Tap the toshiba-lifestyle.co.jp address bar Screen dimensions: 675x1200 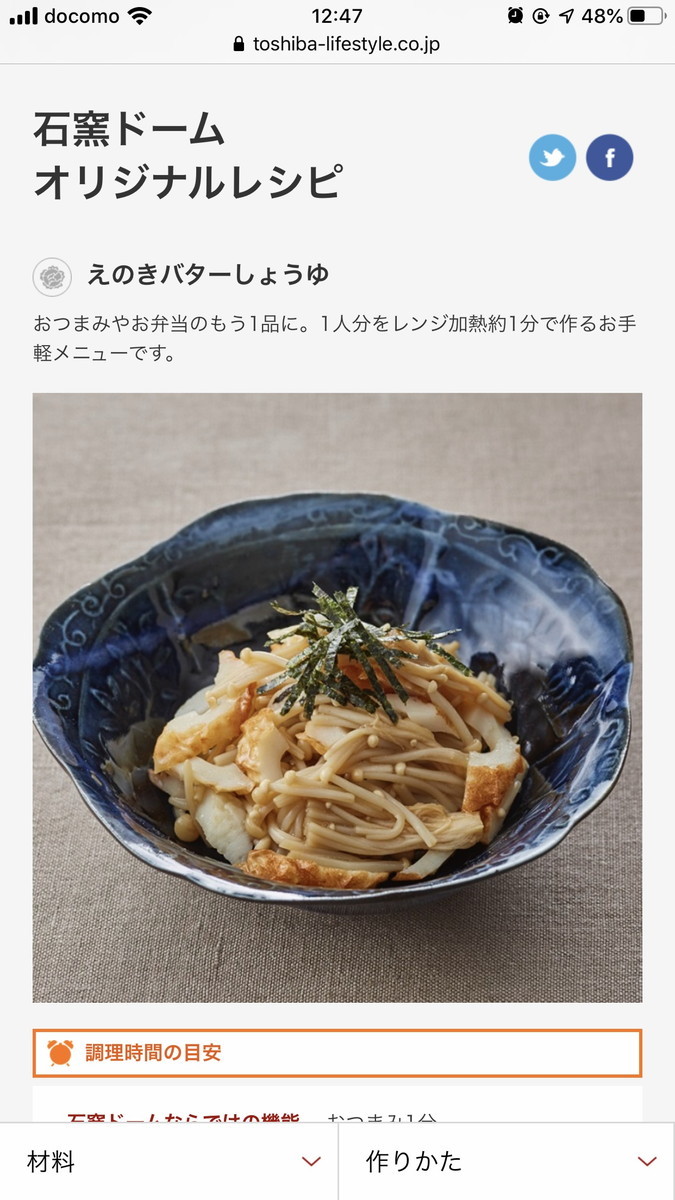point(337,44)
